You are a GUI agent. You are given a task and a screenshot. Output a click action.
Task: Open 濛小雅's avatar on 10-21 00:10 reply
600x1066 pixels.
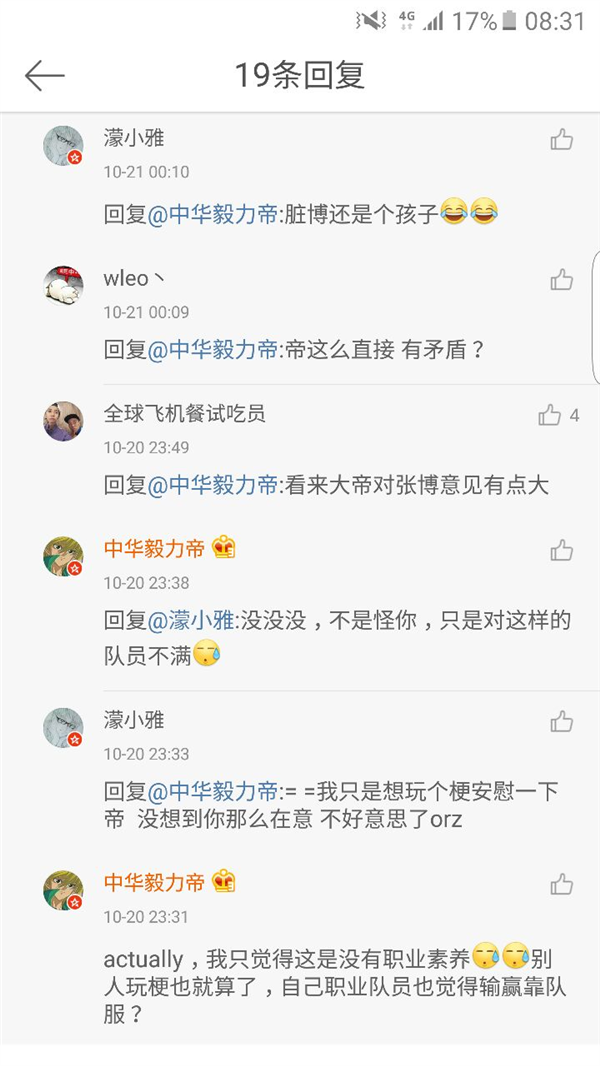click(63, 146)
